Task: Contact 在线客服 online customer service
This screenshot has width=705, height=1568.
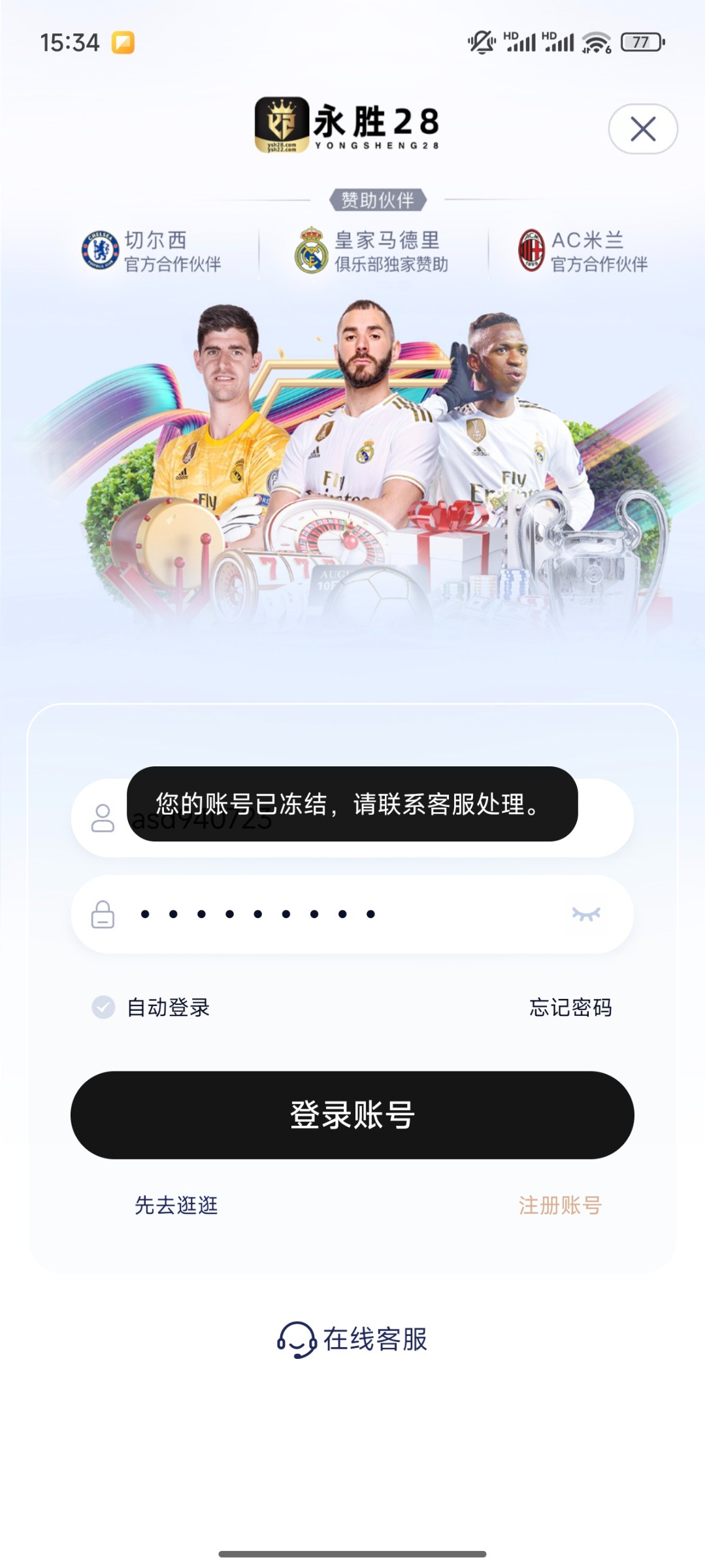Action: [353, 1339]
